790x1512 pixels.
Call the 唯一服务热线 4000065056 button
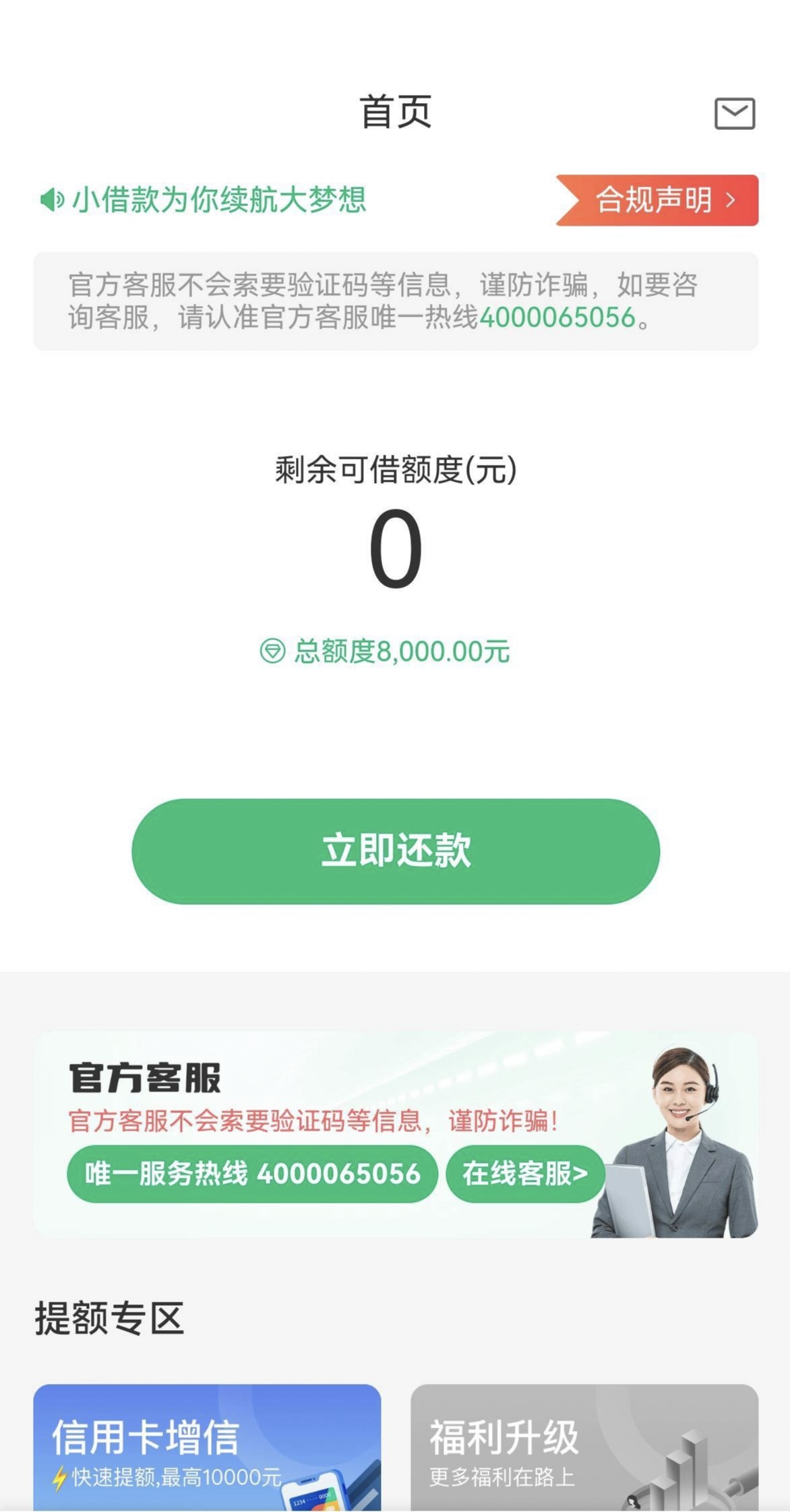tap(252, 1173)
